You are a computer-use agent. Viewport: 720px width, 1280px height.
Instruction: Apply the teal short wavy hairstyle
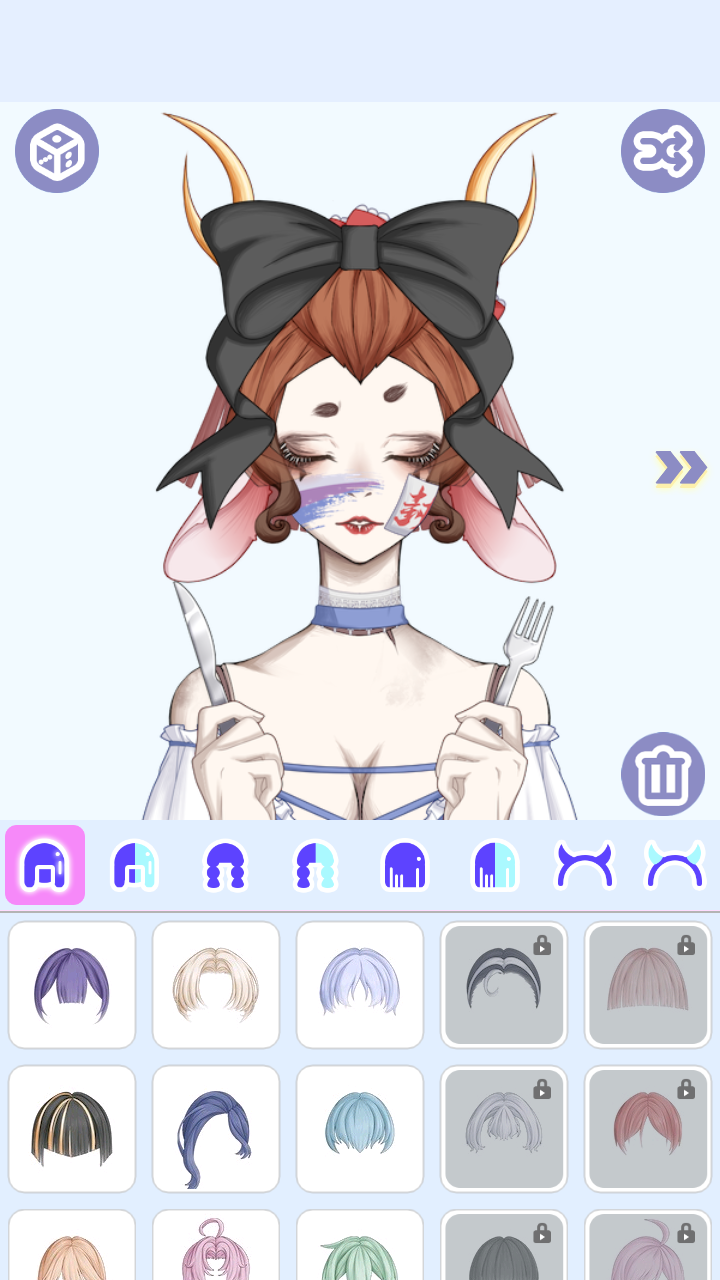360,1129
